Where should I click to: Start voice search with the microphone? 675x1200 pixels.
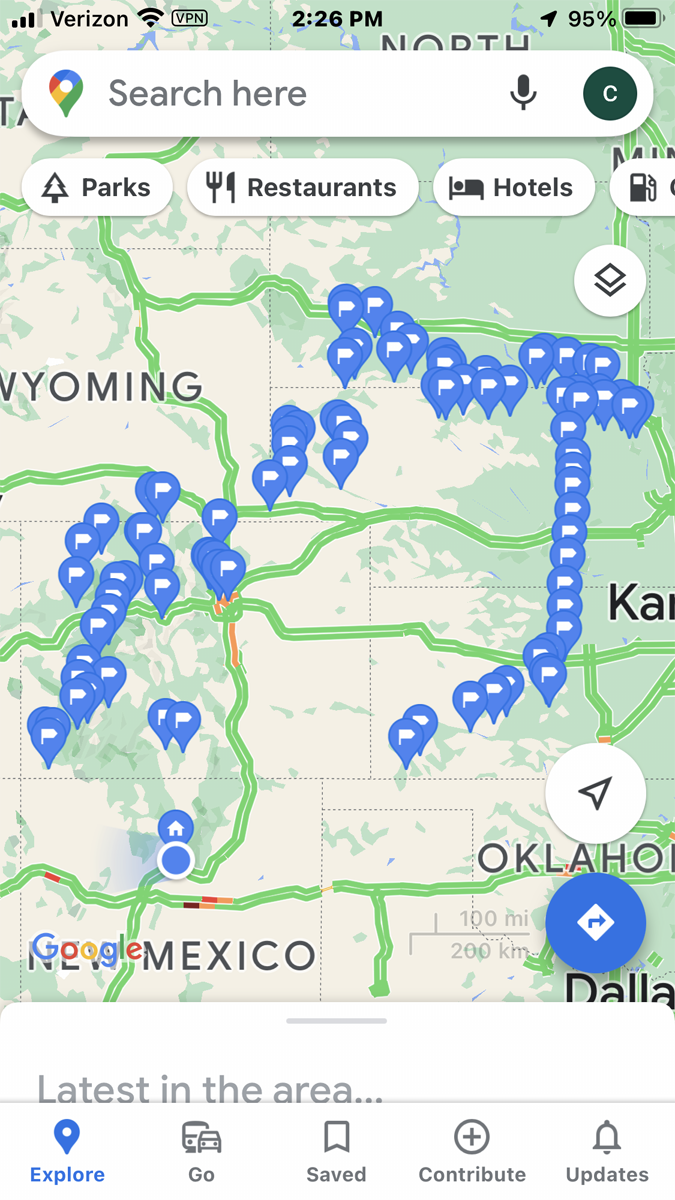pyautogui.click(x=523, y=94)
